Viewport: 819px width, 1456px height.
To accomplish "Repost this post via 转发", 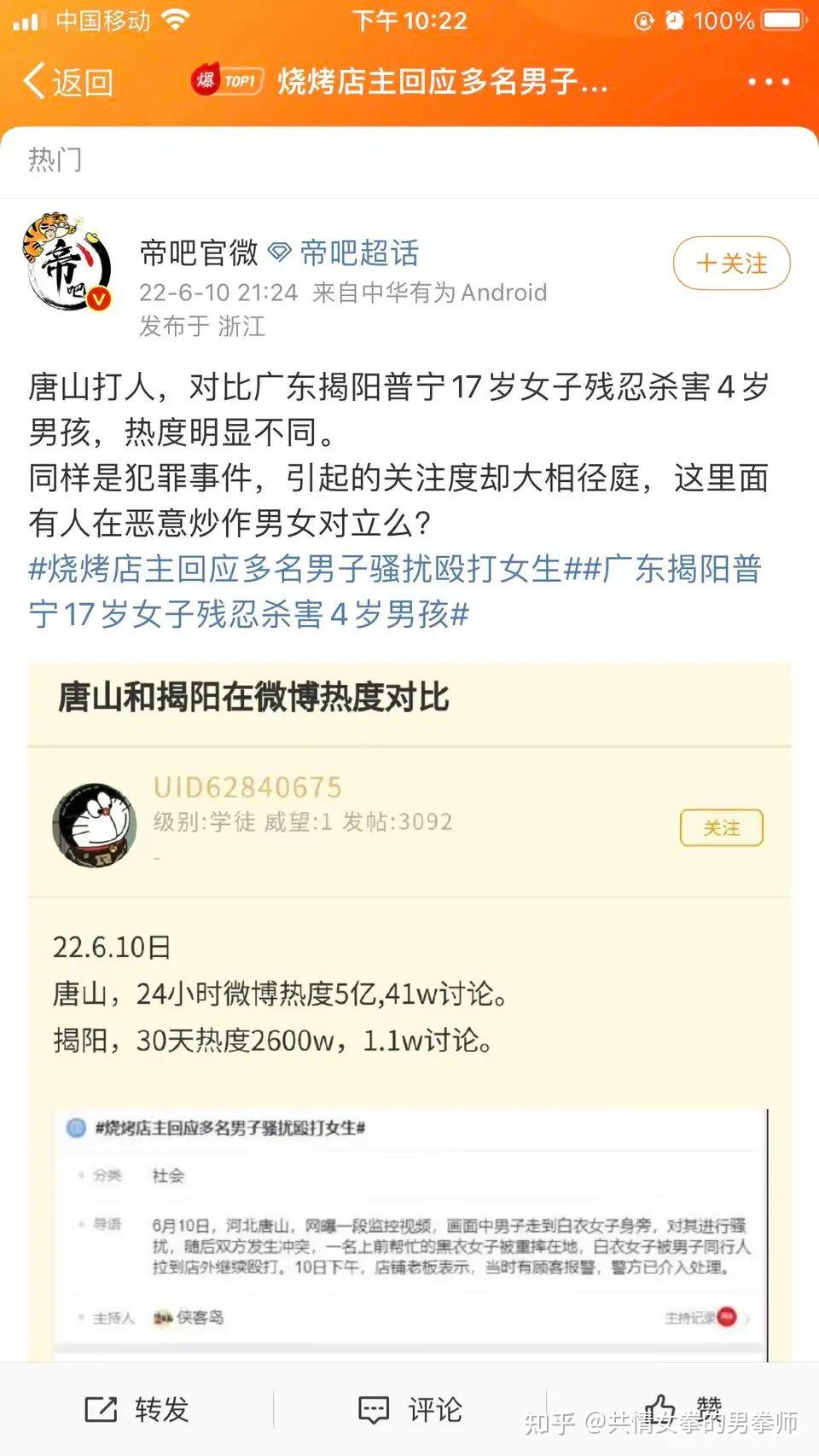I will pyautogui.click(x=136, y=1409).
